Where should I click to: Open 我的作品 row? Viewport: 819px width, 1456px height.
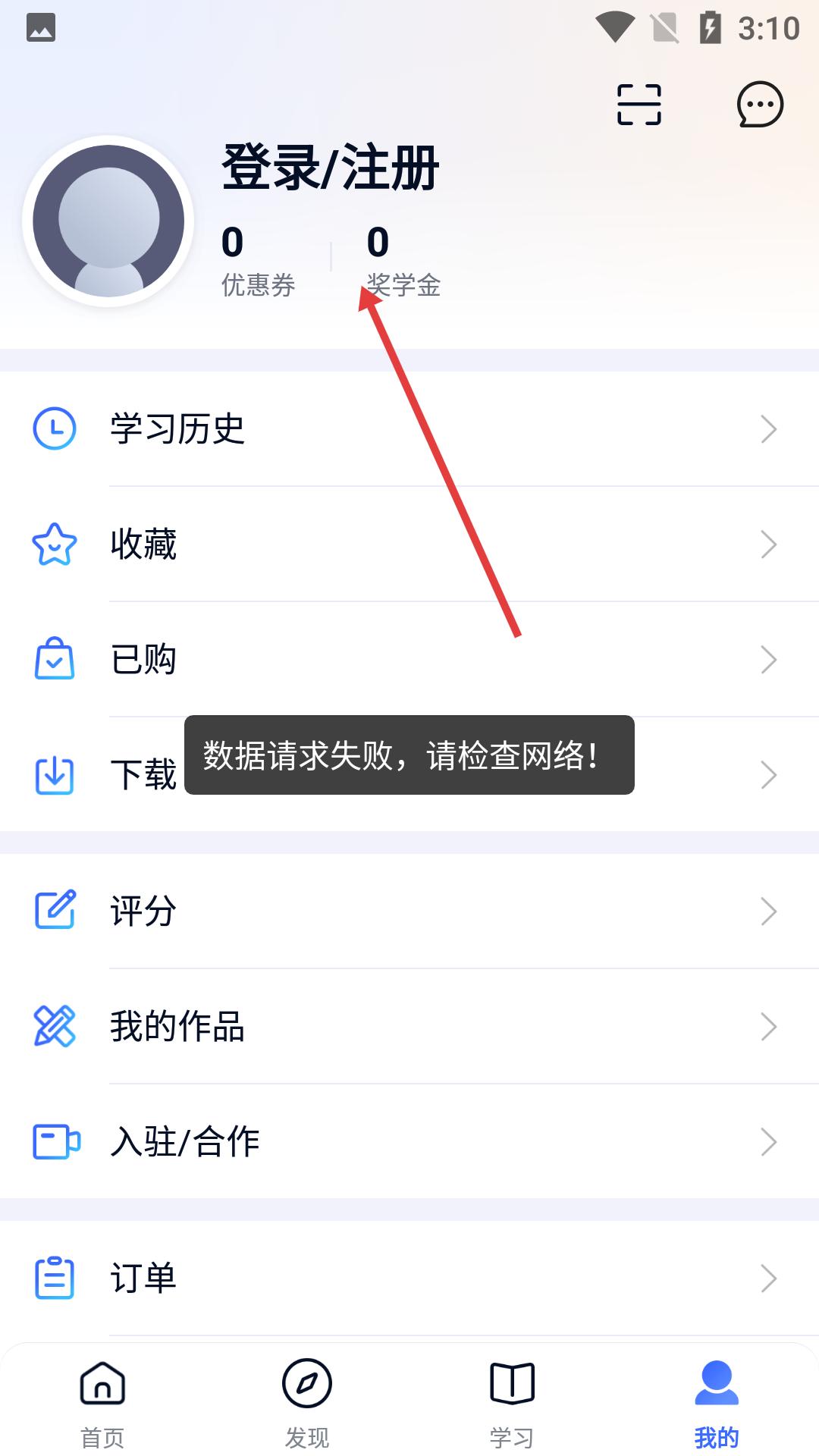[x=409, y=1027]
